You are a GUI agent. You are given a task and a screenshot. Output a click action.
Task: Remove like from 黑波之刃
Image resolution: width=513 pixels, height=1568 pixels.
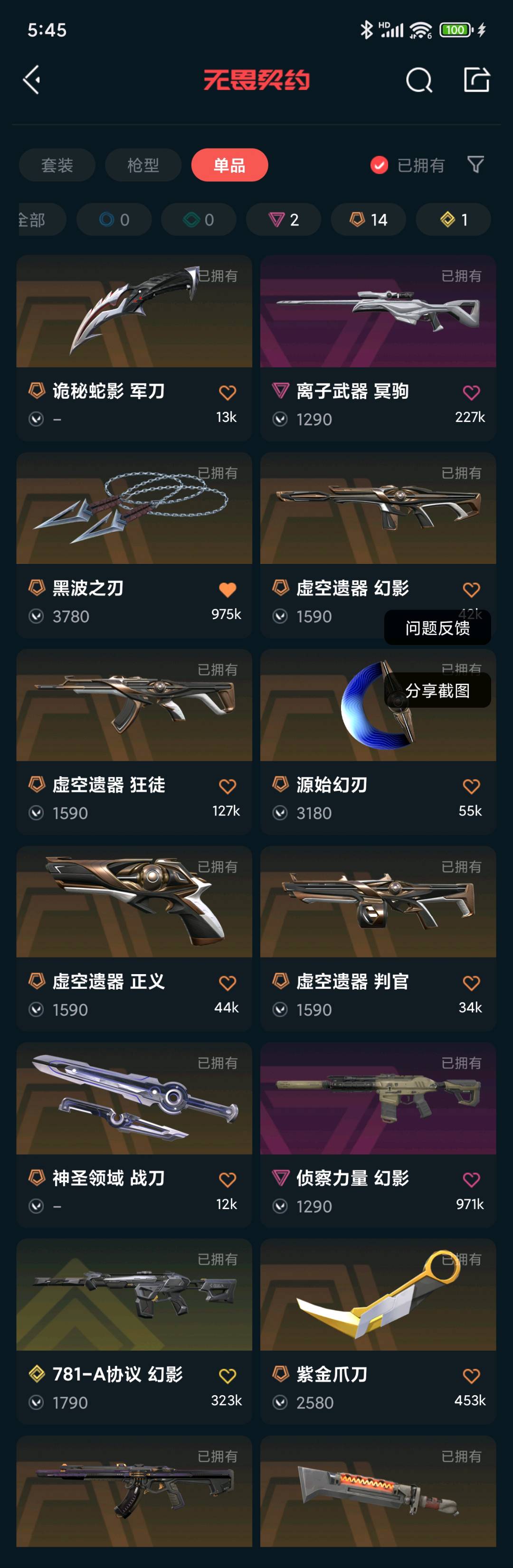pyautogui.click(x=227, y=589)
